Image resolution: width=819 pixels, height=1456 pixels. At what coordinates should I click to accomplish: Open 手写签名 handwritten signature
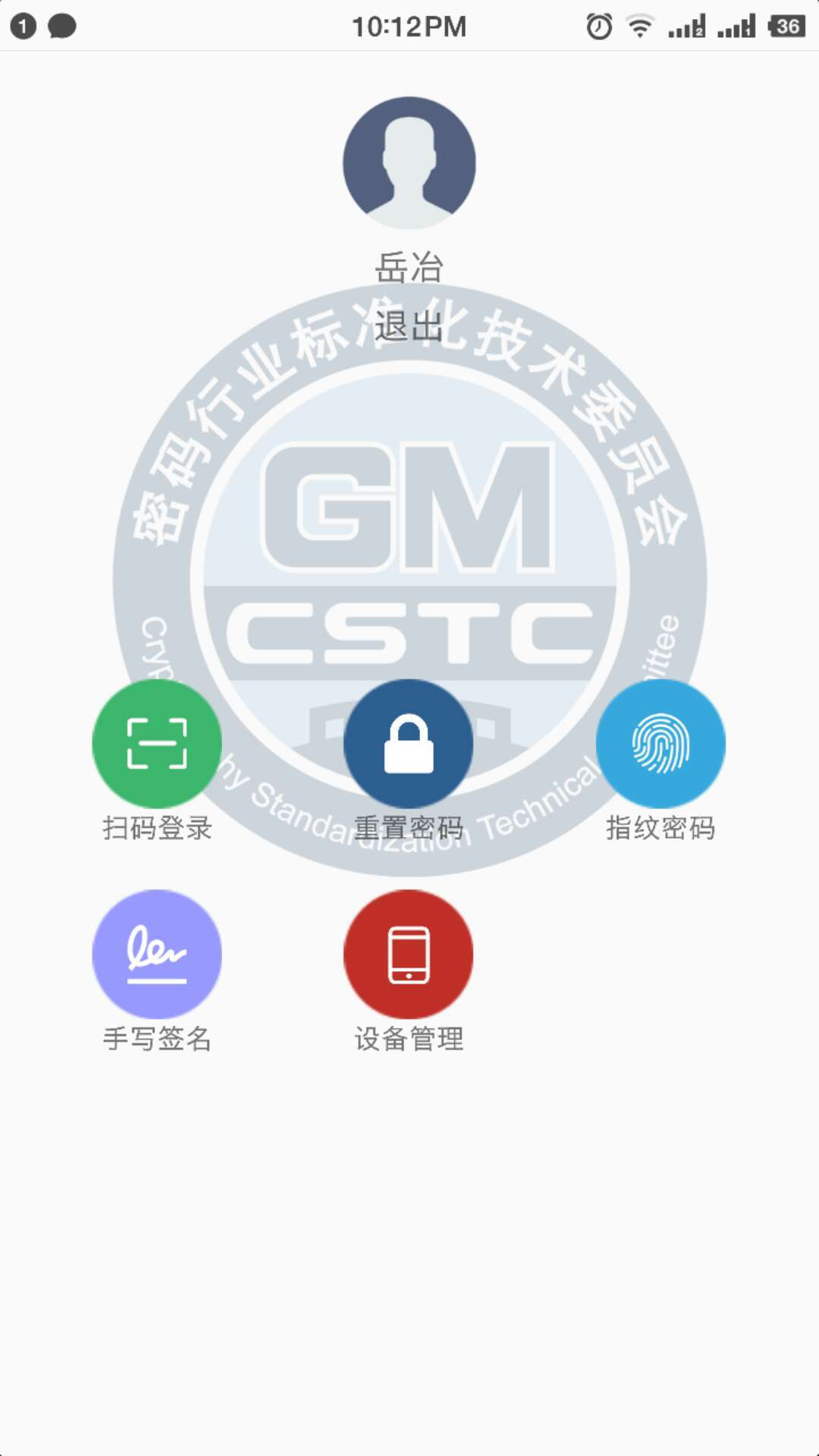[157, 954]
